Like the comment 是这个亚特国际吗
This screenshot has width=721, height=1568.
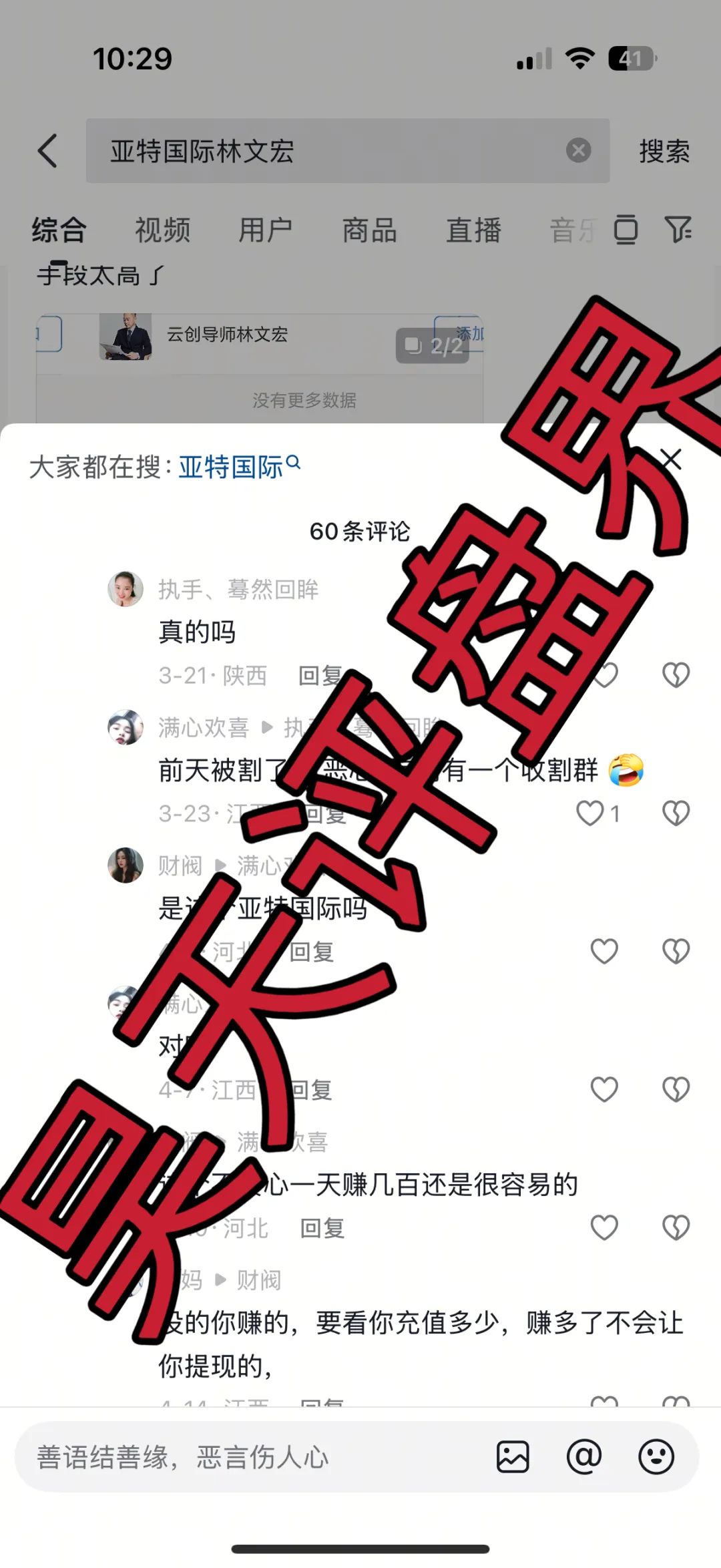pyautogui.click(x=604, y=952)
